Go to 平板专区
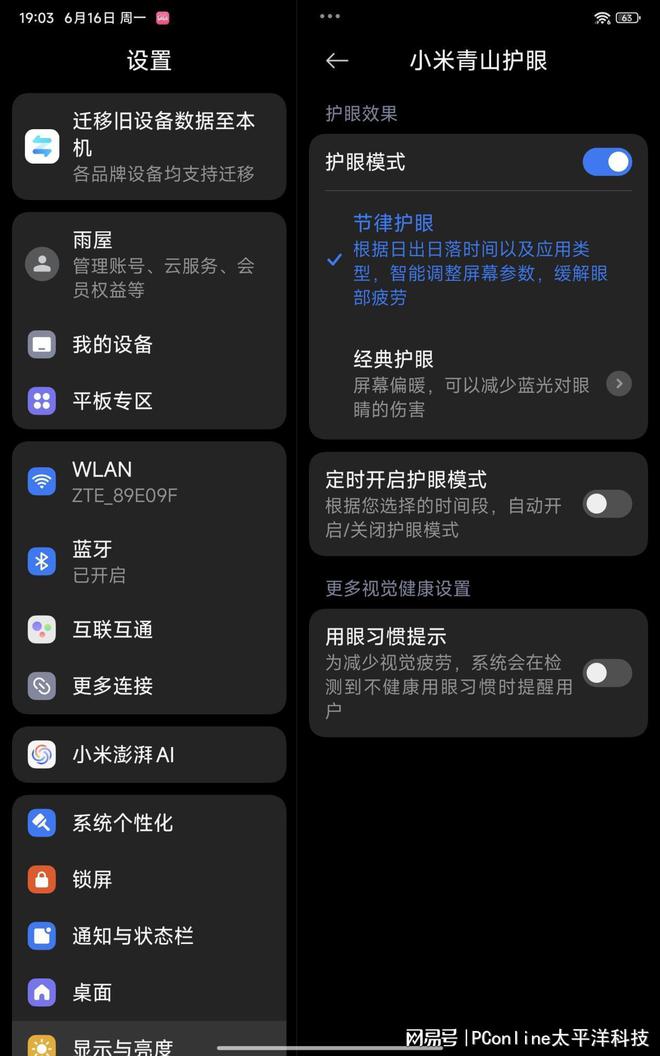The height and width of the screenshot is (1056, 660). tap(149, 401)
